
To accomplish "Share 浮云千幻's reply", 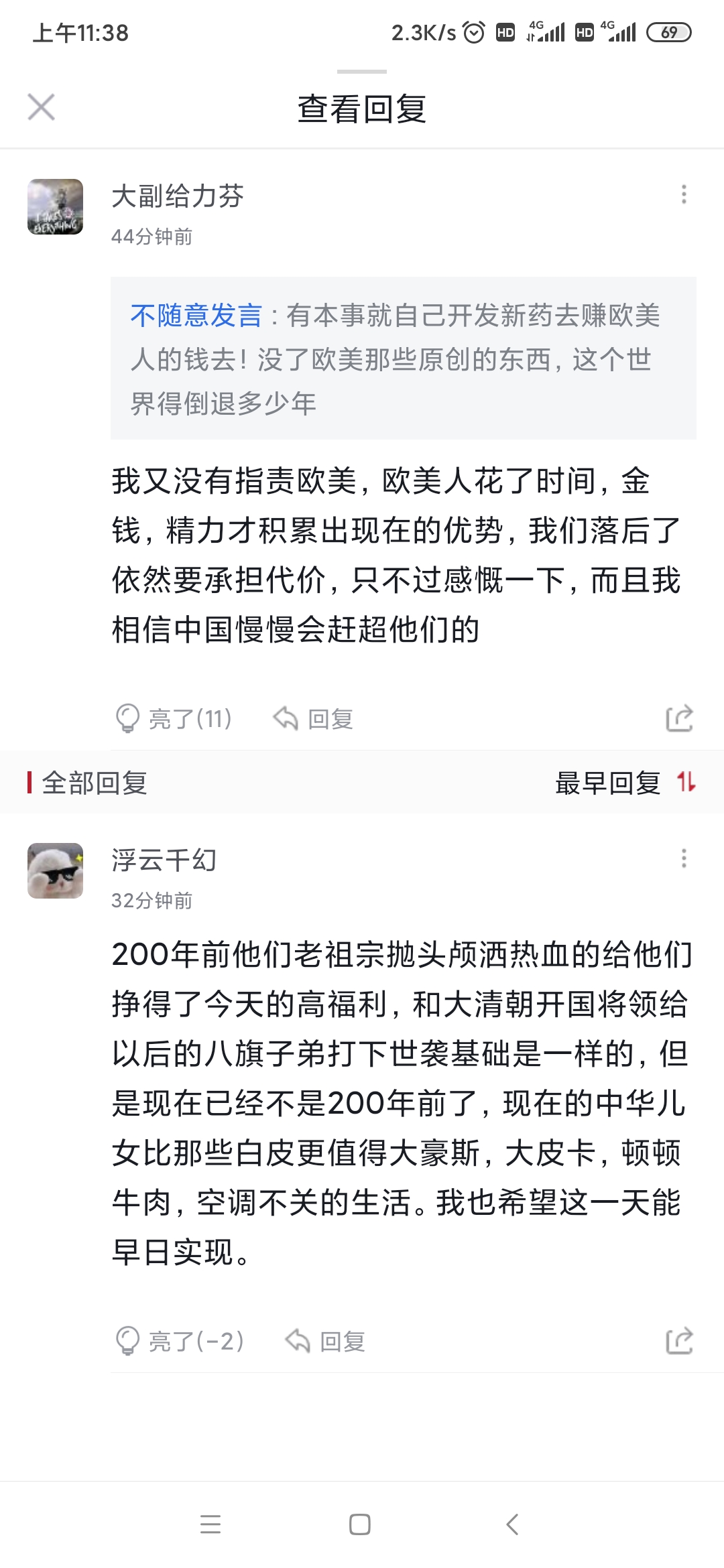I will click(679, 1341).
